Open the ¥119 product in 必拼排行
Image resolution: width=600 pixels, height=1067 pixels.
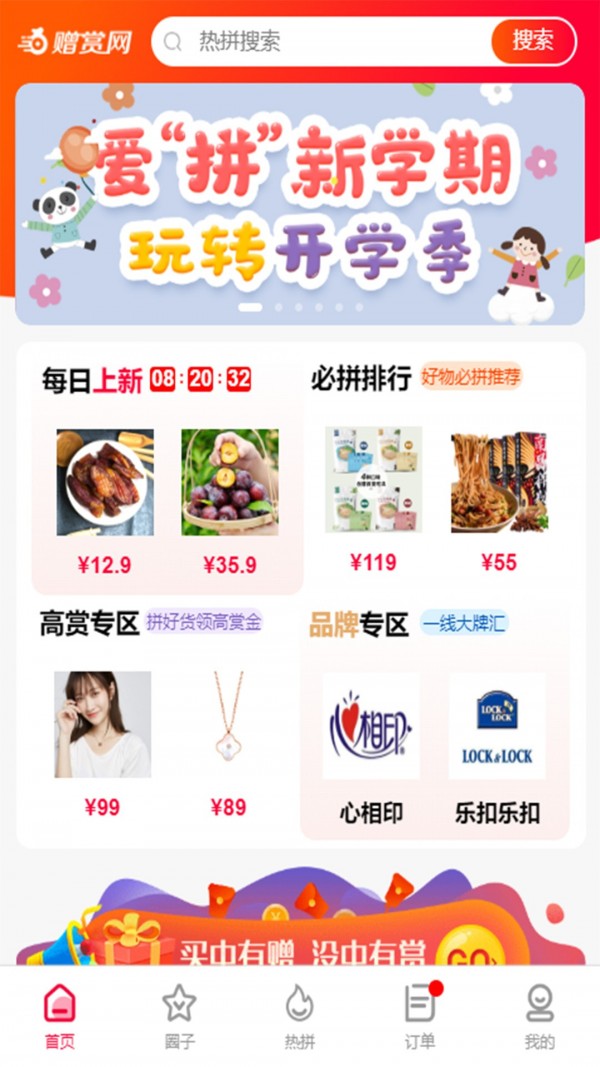(373, 480)
